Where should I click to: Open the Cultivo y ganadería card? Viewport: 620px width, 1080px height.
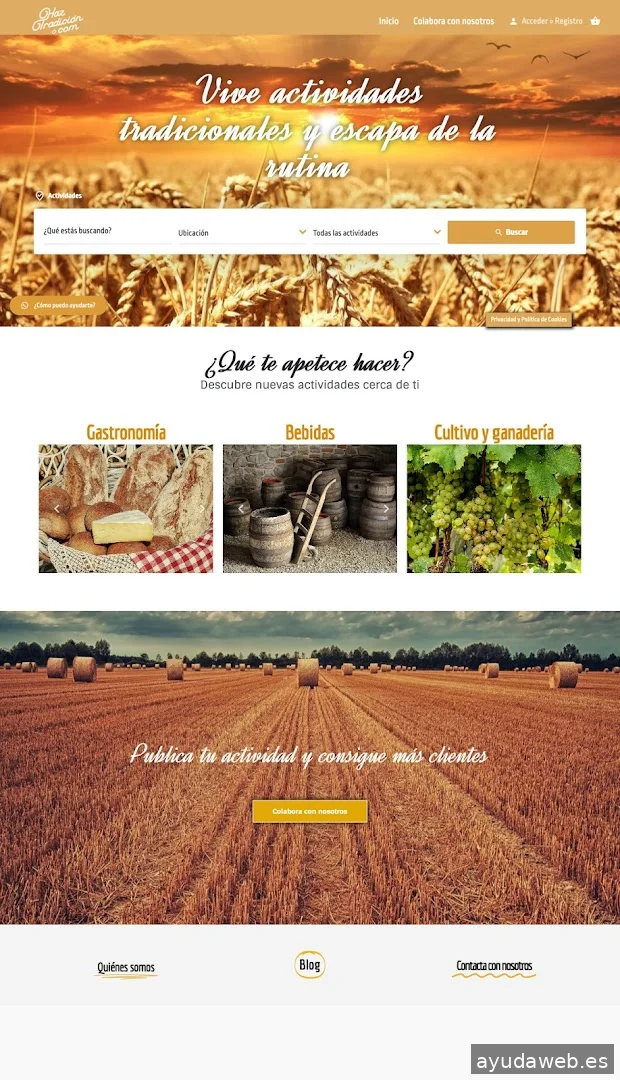coord(494,508)
